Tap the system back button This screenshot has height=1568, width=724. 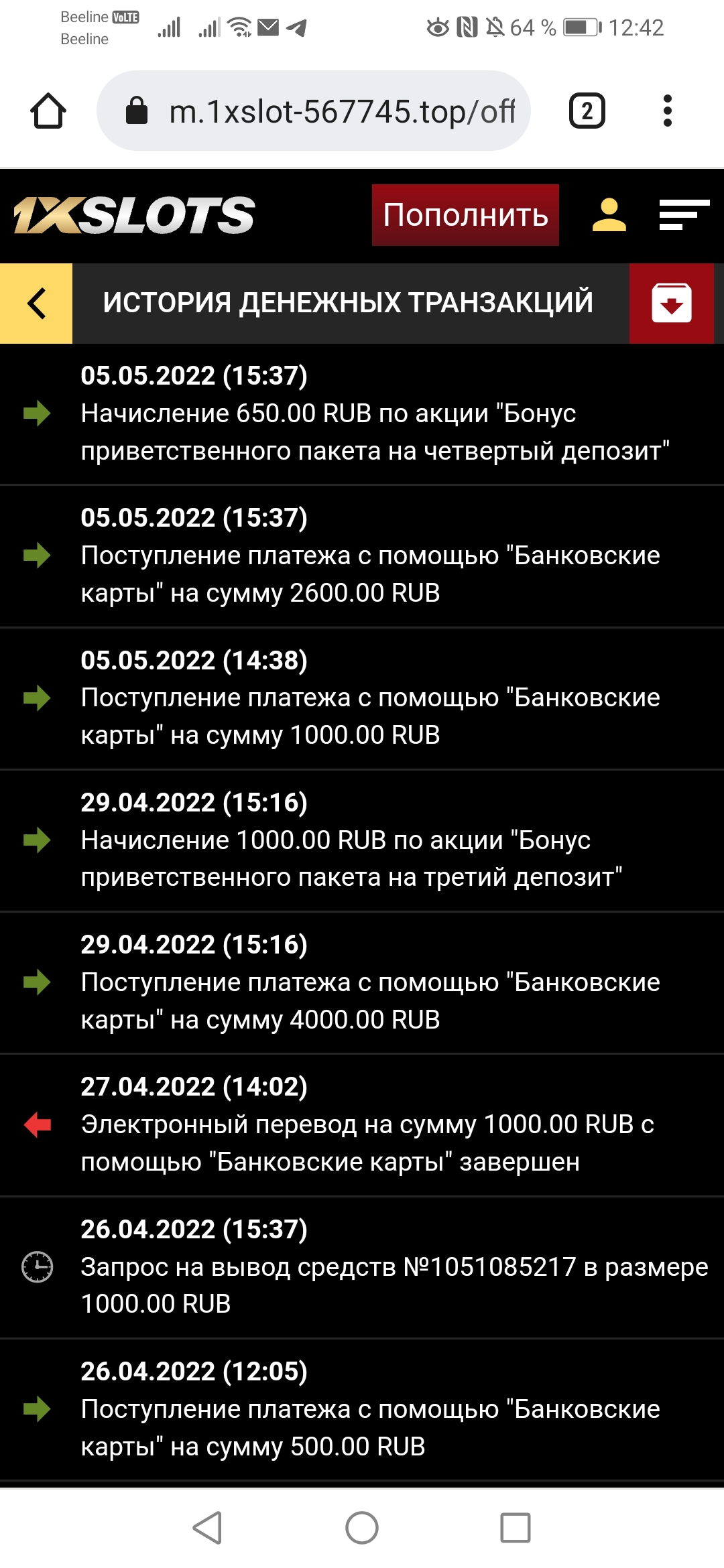coord(208,1528)
